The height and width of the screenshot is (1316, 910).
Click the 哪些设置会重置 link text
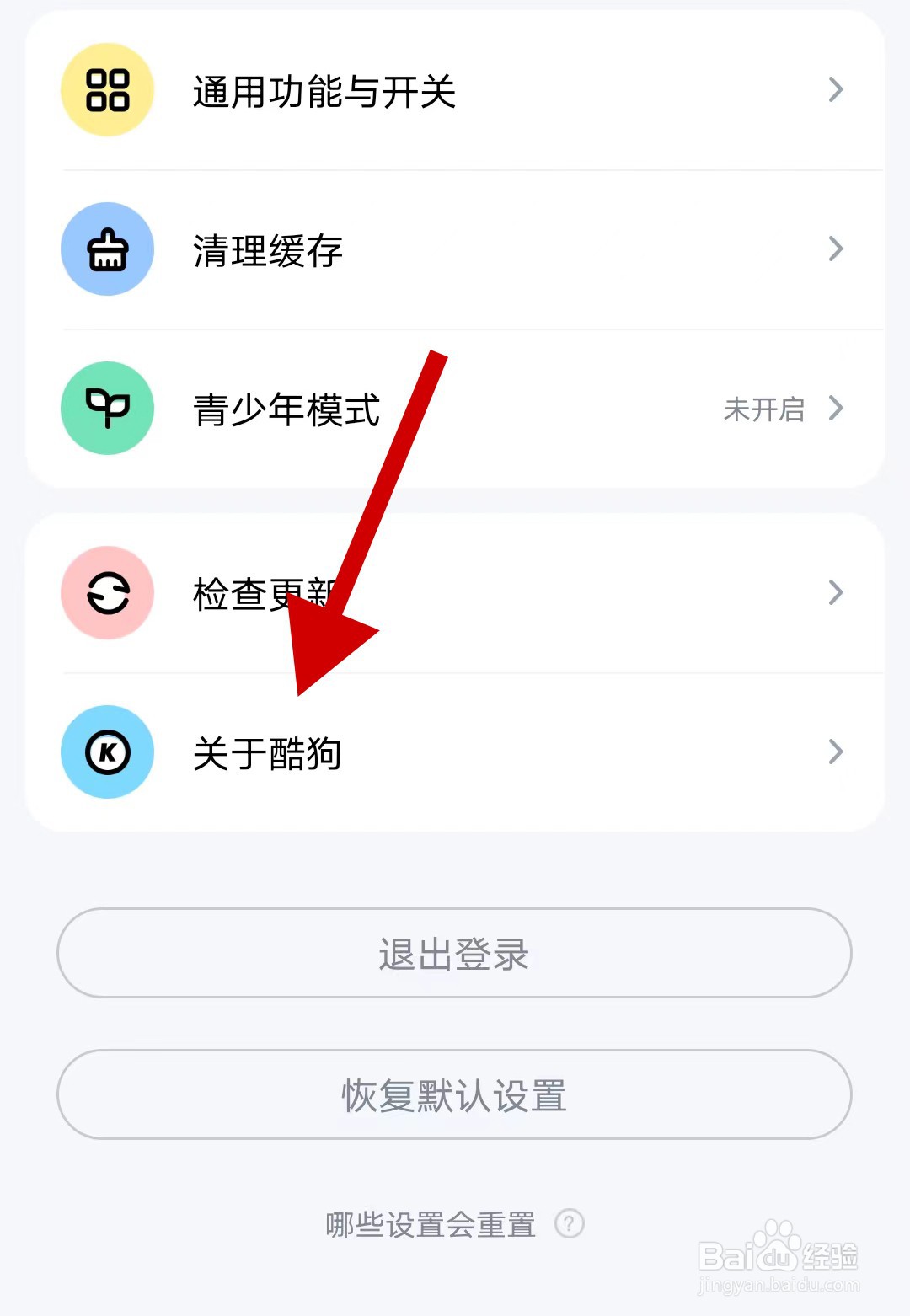pos(428,1226)
